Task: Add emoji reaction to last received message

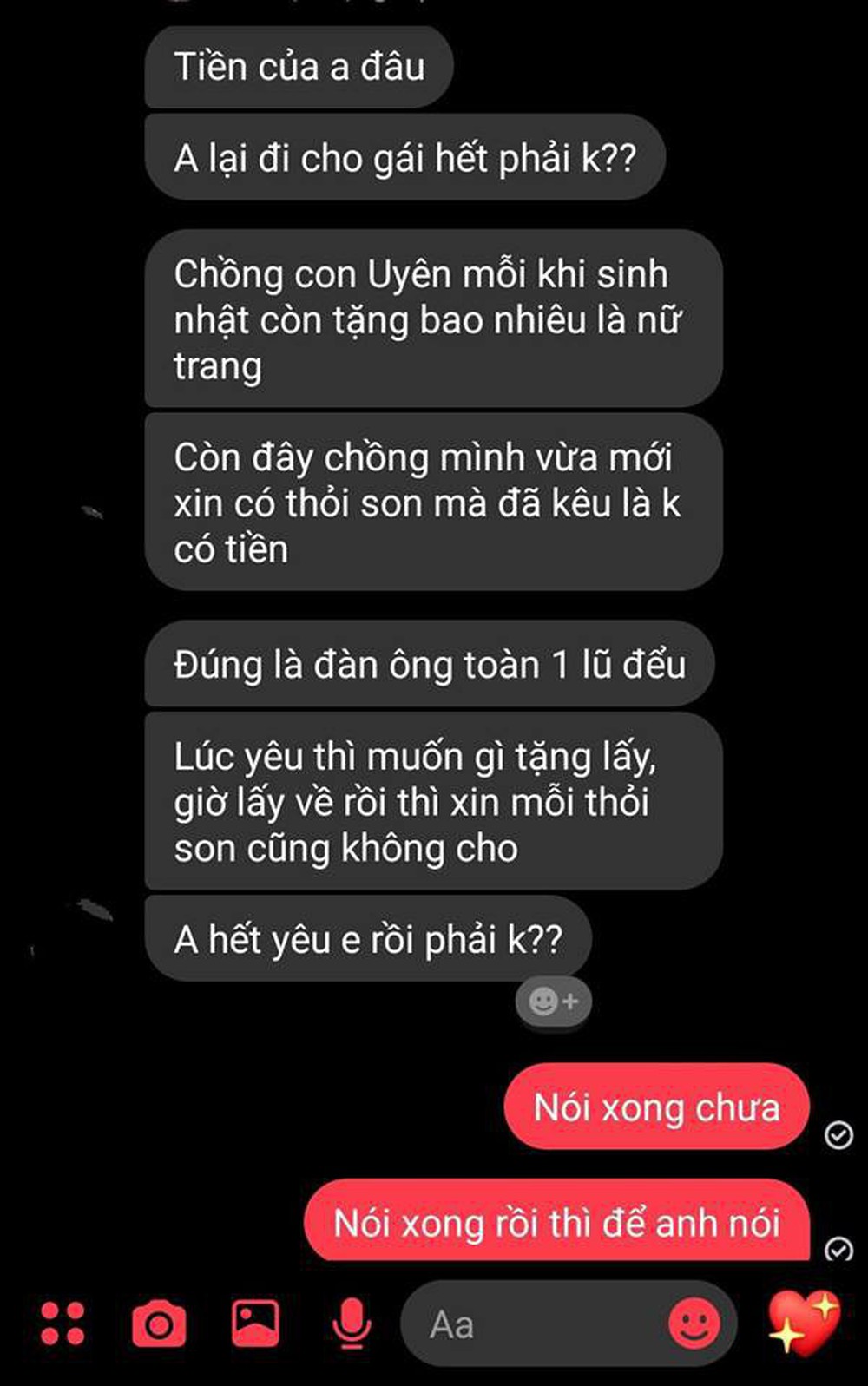Action: point(553,1002)
